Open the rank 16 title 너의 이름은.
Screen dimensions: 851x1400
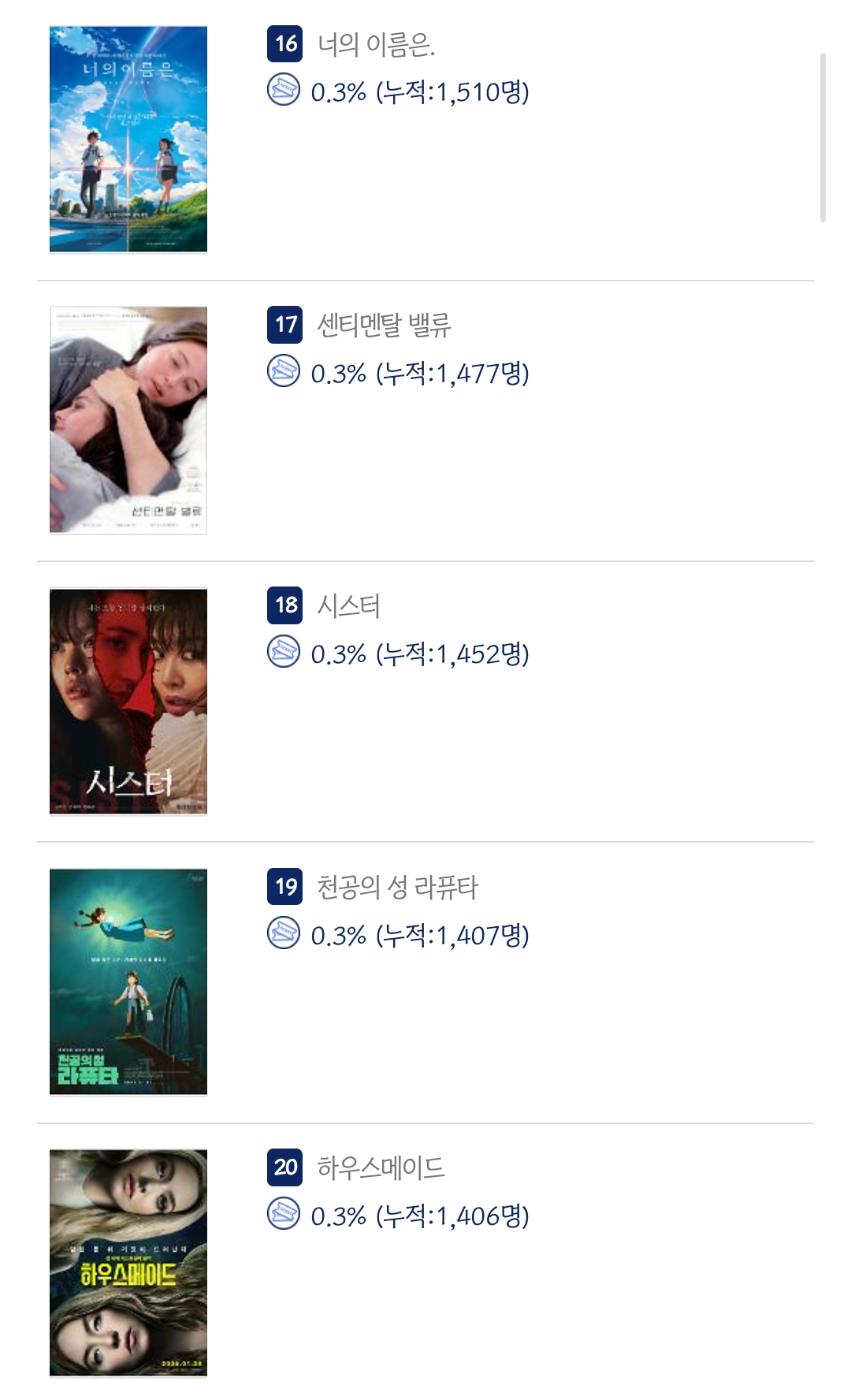tap(376, 44)
